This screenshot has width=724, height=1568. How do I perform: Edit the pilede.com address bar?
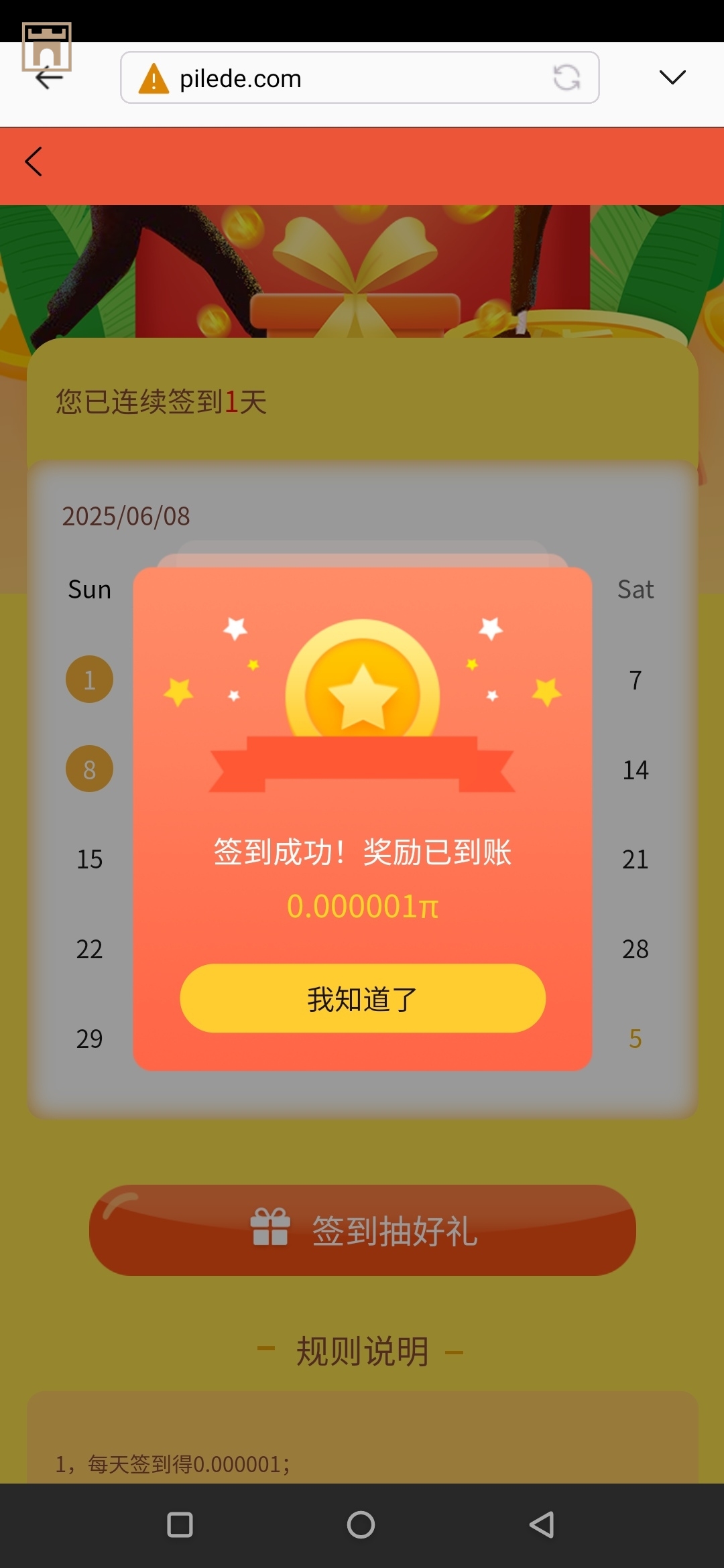[x=335, y=78]
